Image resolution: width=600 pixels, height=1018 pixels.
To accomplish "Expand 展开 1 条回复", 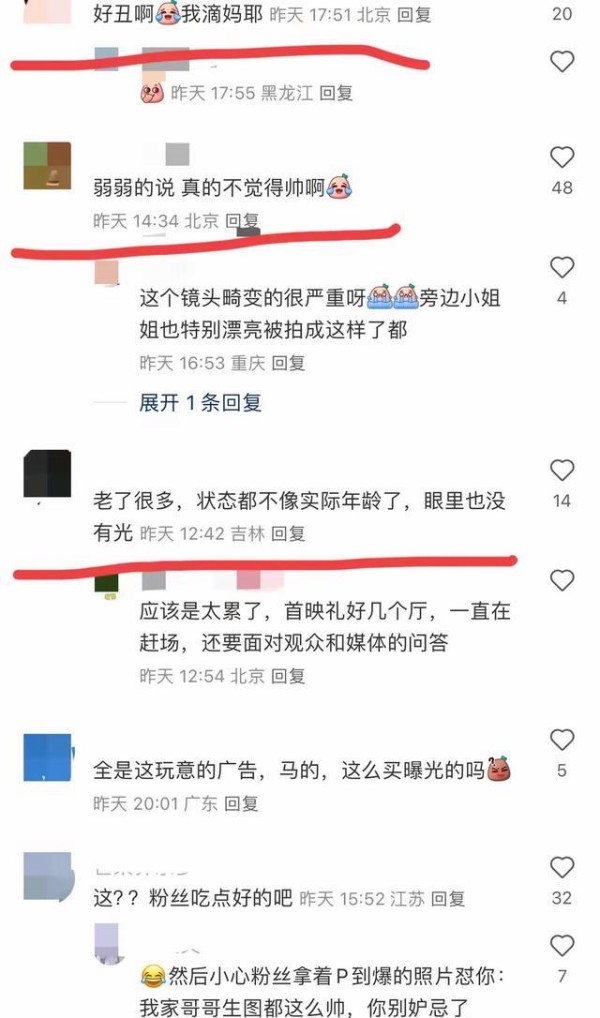I will tap(200, 403).
